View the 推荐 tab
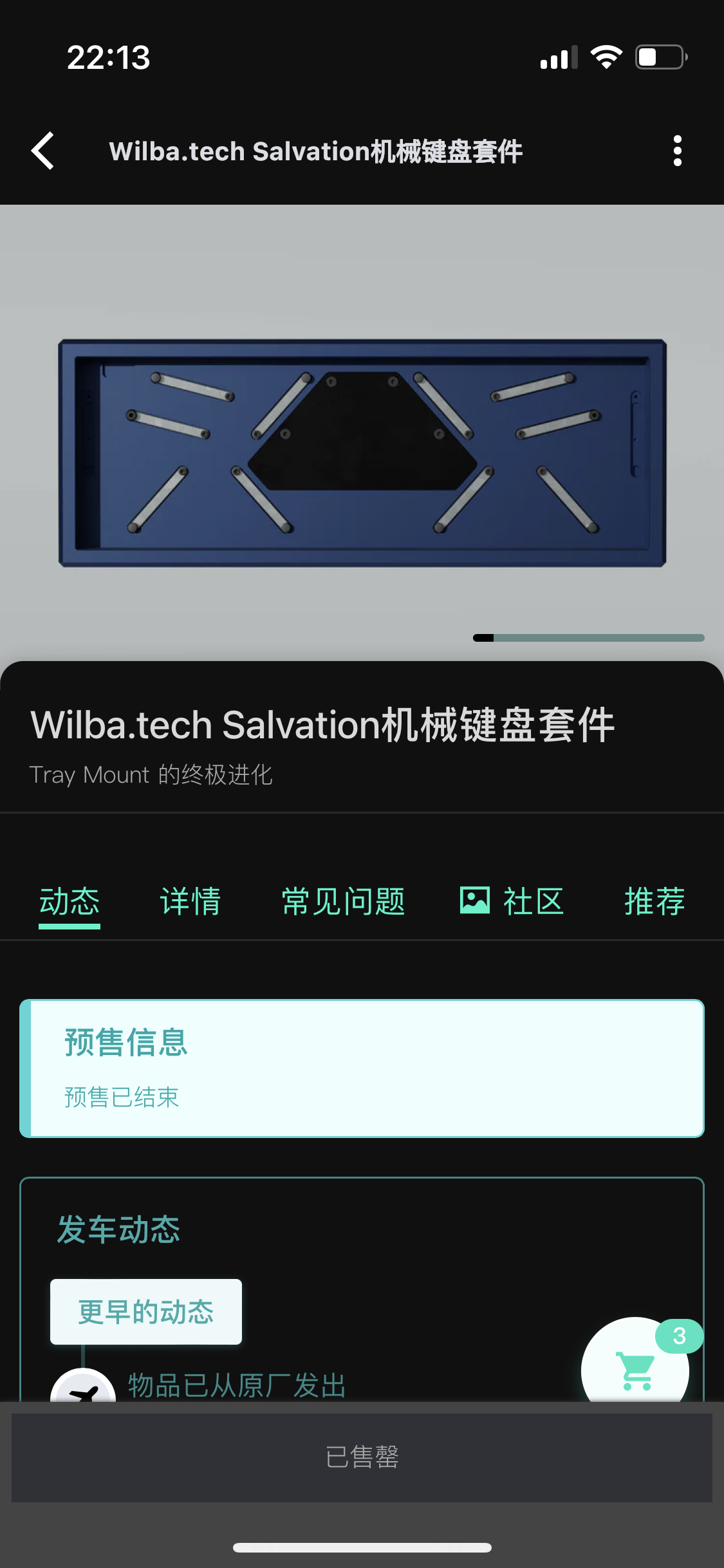Viewport: 724px width, 1568px height. point(654,901)
